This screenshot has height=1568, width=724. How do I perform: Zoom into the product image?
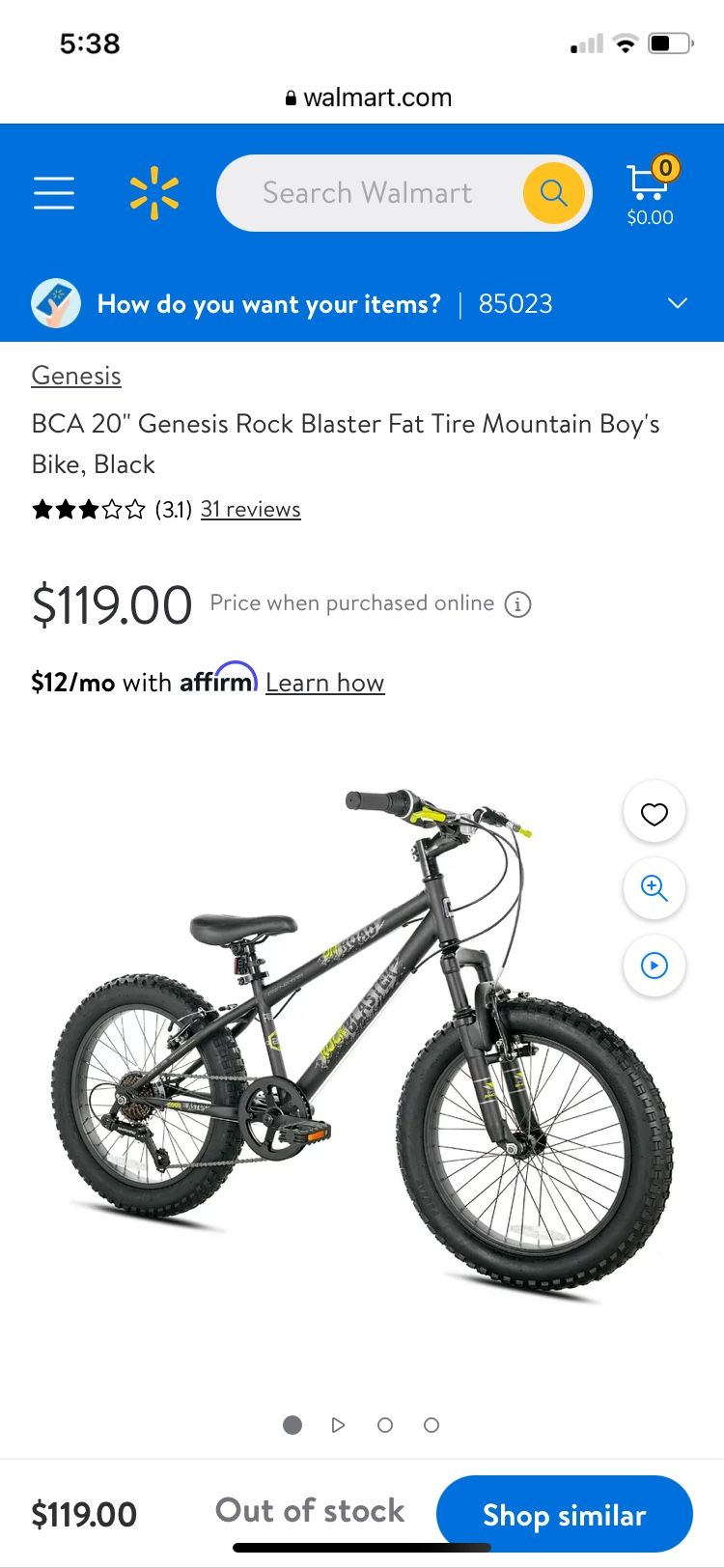tap(654, 889)
